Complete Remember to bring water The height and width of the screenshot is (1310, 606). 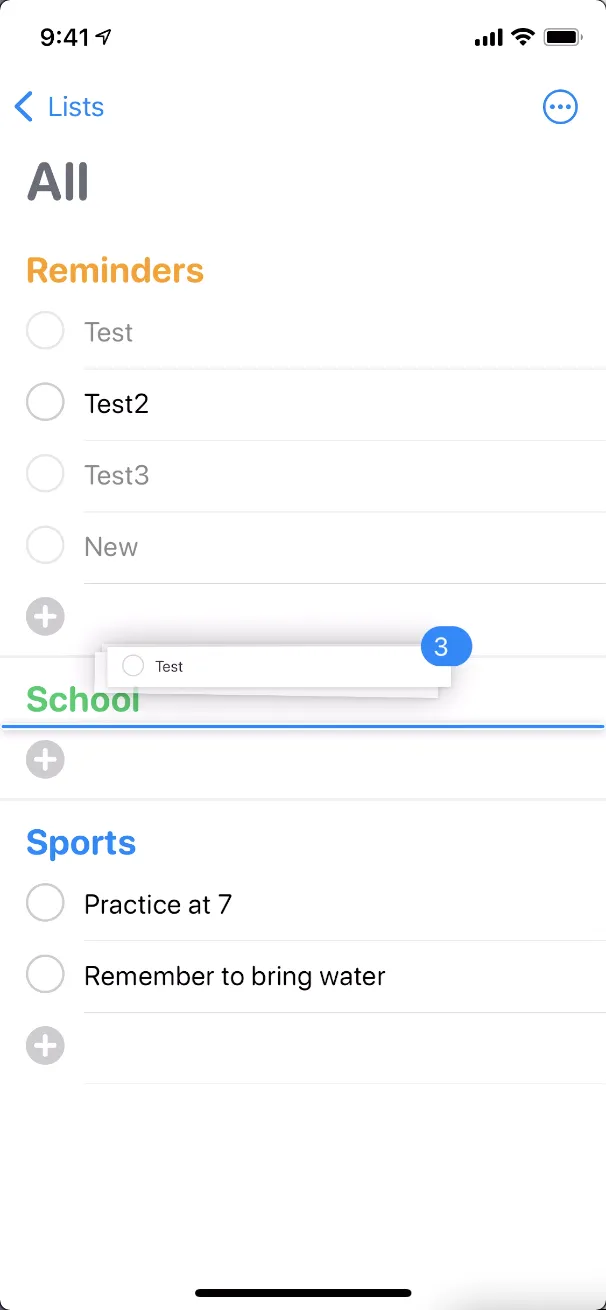click(45, 975)
